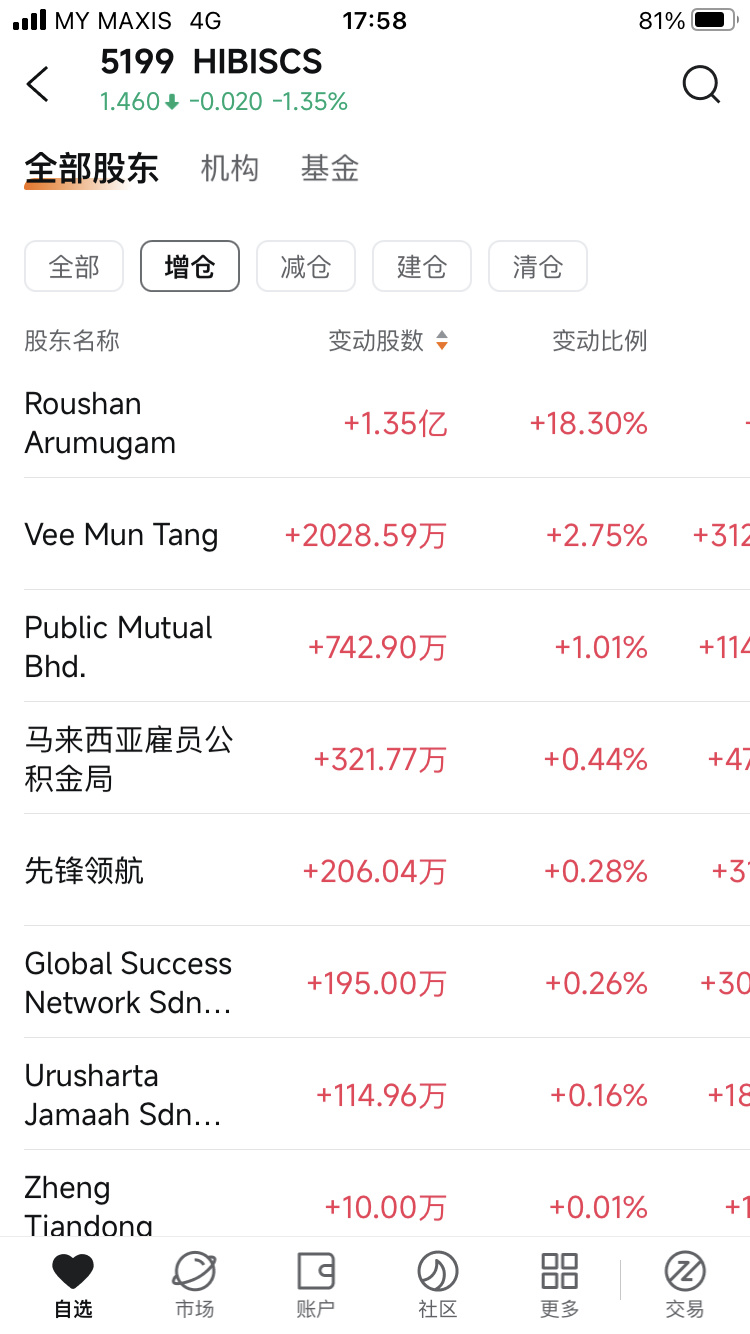
Task: Open the 交易 trading tab
Action: pos(685,1285)
